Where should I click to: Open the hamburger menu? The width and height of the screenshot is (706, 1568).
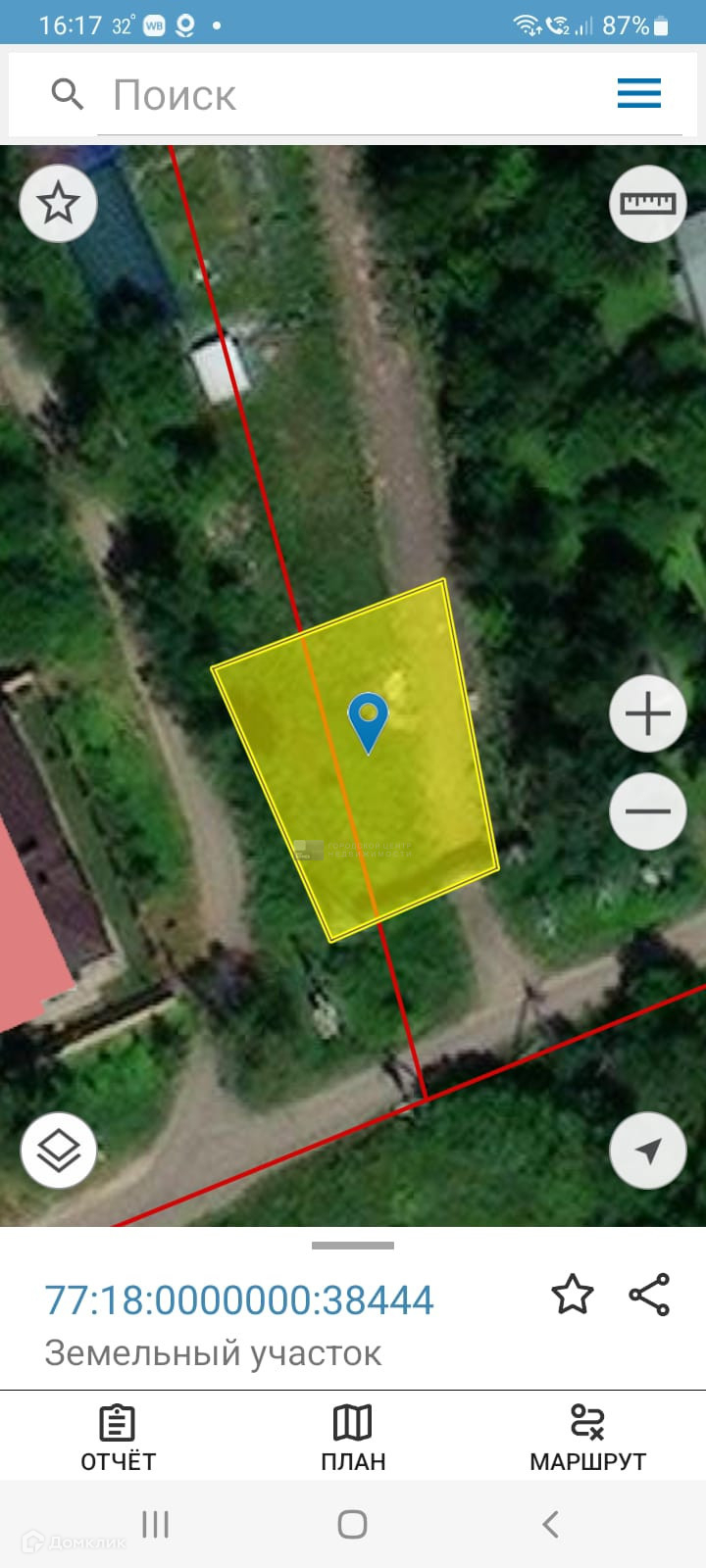point(638,94)
